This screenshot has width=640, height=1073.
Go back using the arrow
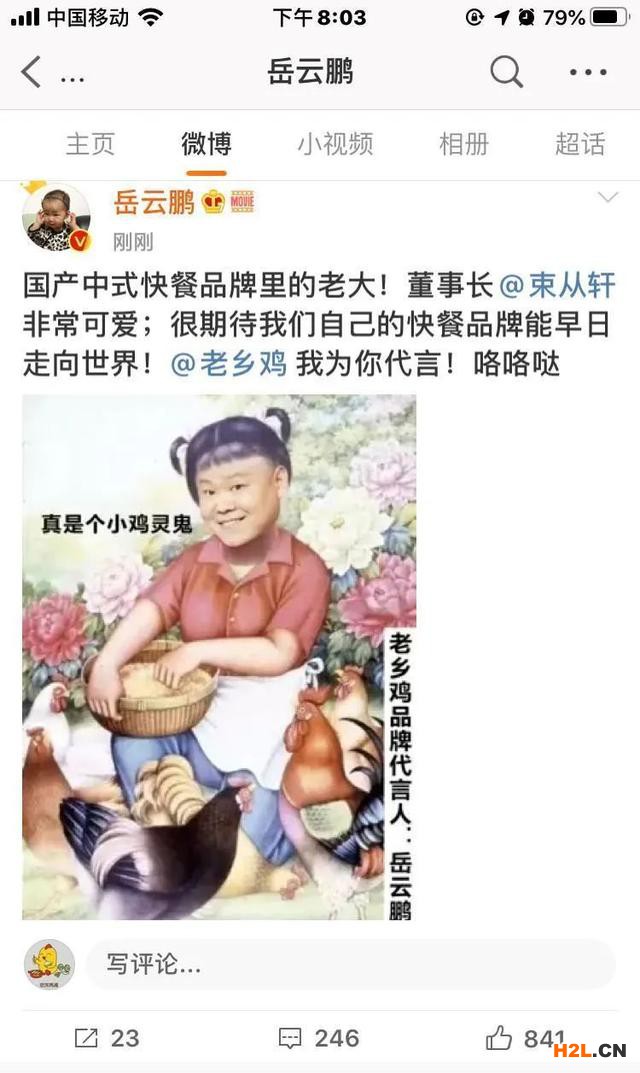click(32, 72)
